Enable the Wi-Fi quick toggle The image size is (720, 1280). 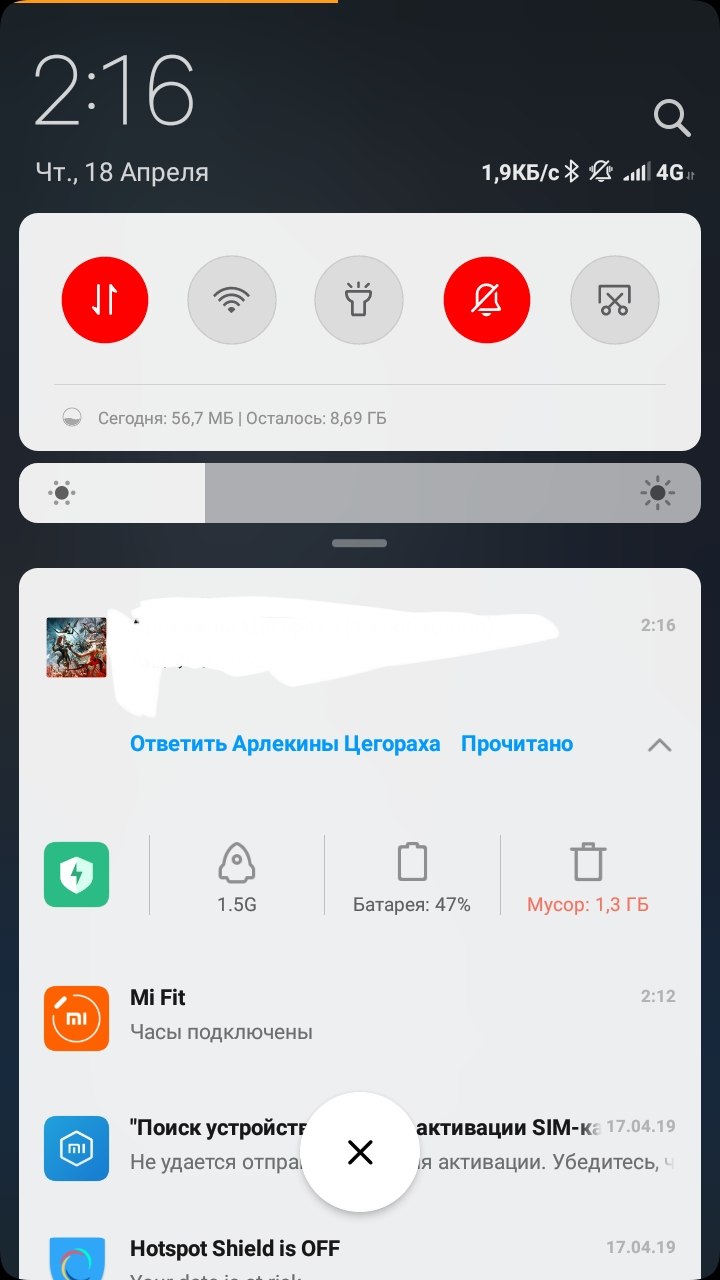[232, 300]
